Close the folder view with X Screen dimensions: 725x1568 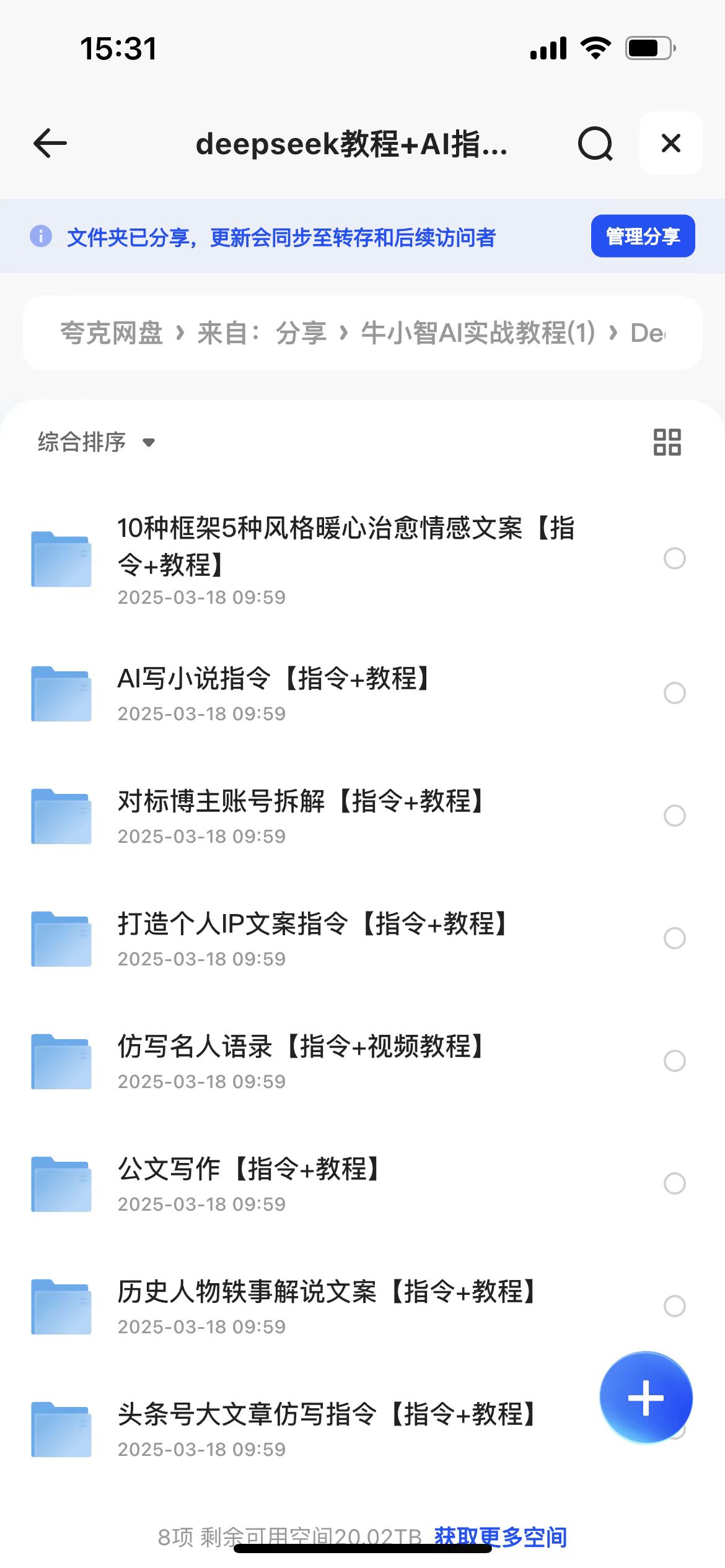click(x=670, y=144)
